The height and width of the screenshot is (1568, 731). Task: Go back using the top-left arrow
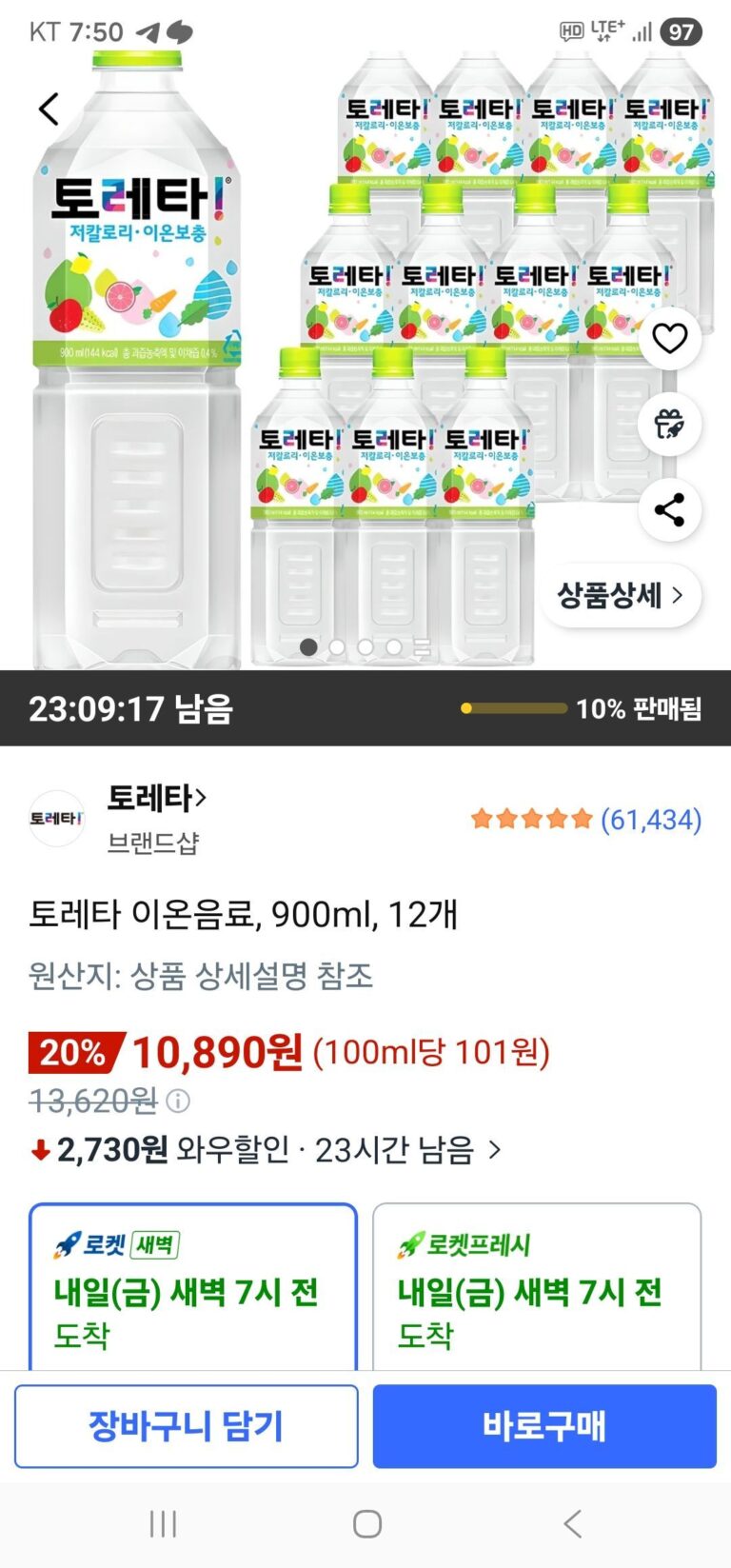[x=49, y=109]
